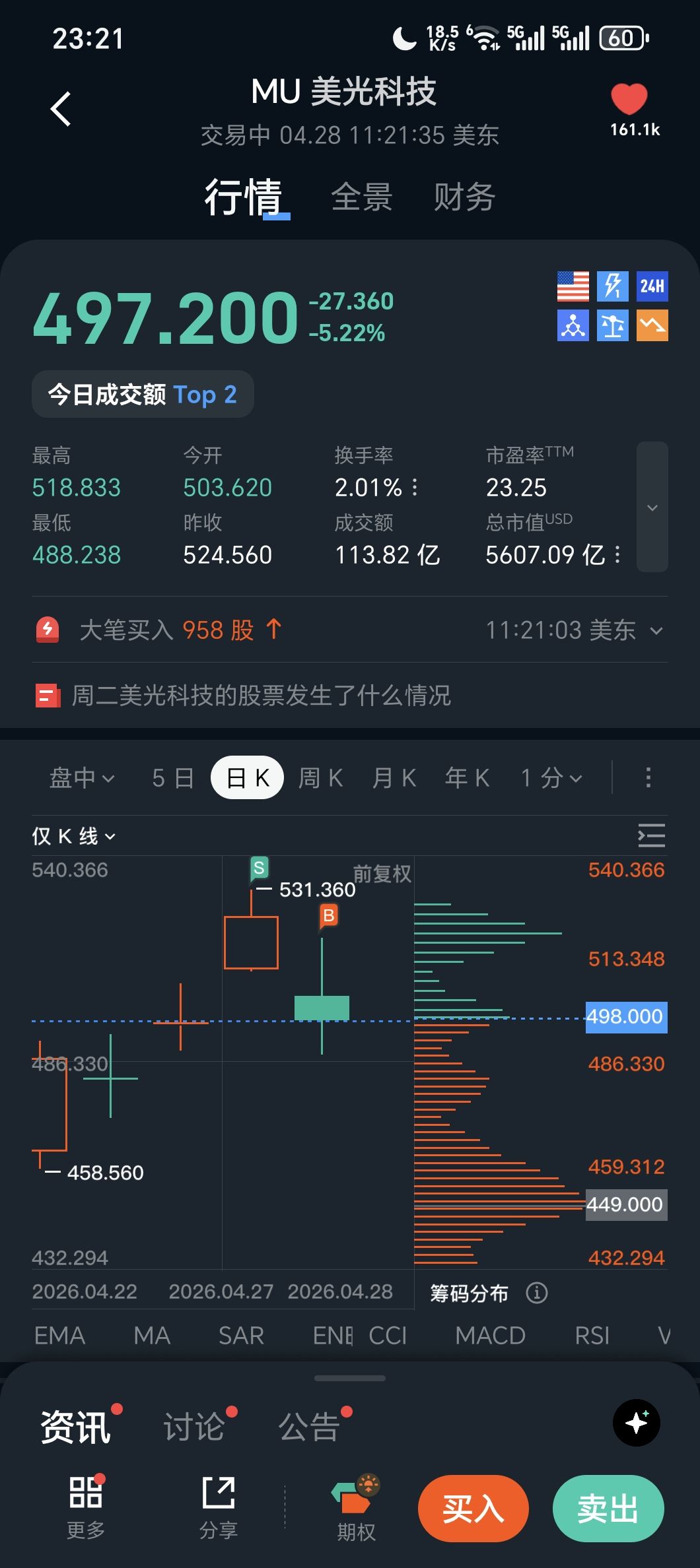Select the MACD indicator

tap(490, 1336)
